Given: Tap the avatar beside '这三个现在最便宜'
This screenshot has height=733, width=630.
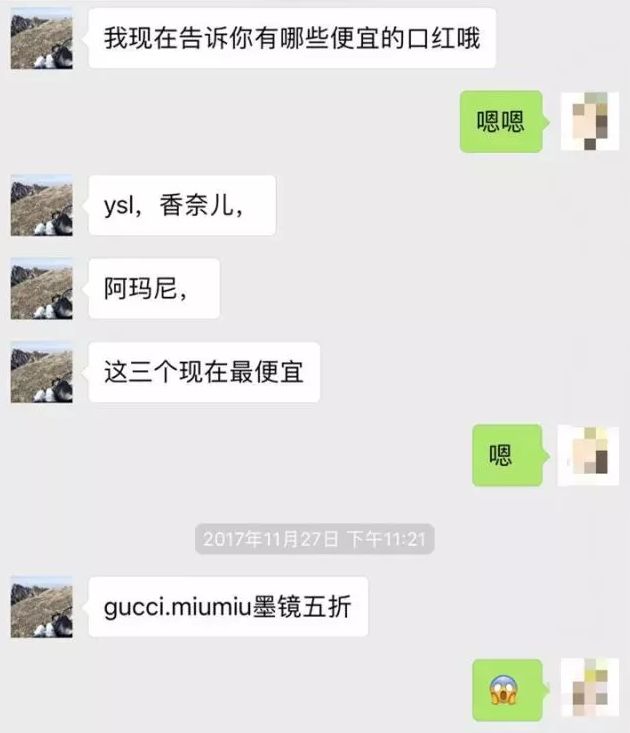Looking at the screenshot, I should (41, 372).
